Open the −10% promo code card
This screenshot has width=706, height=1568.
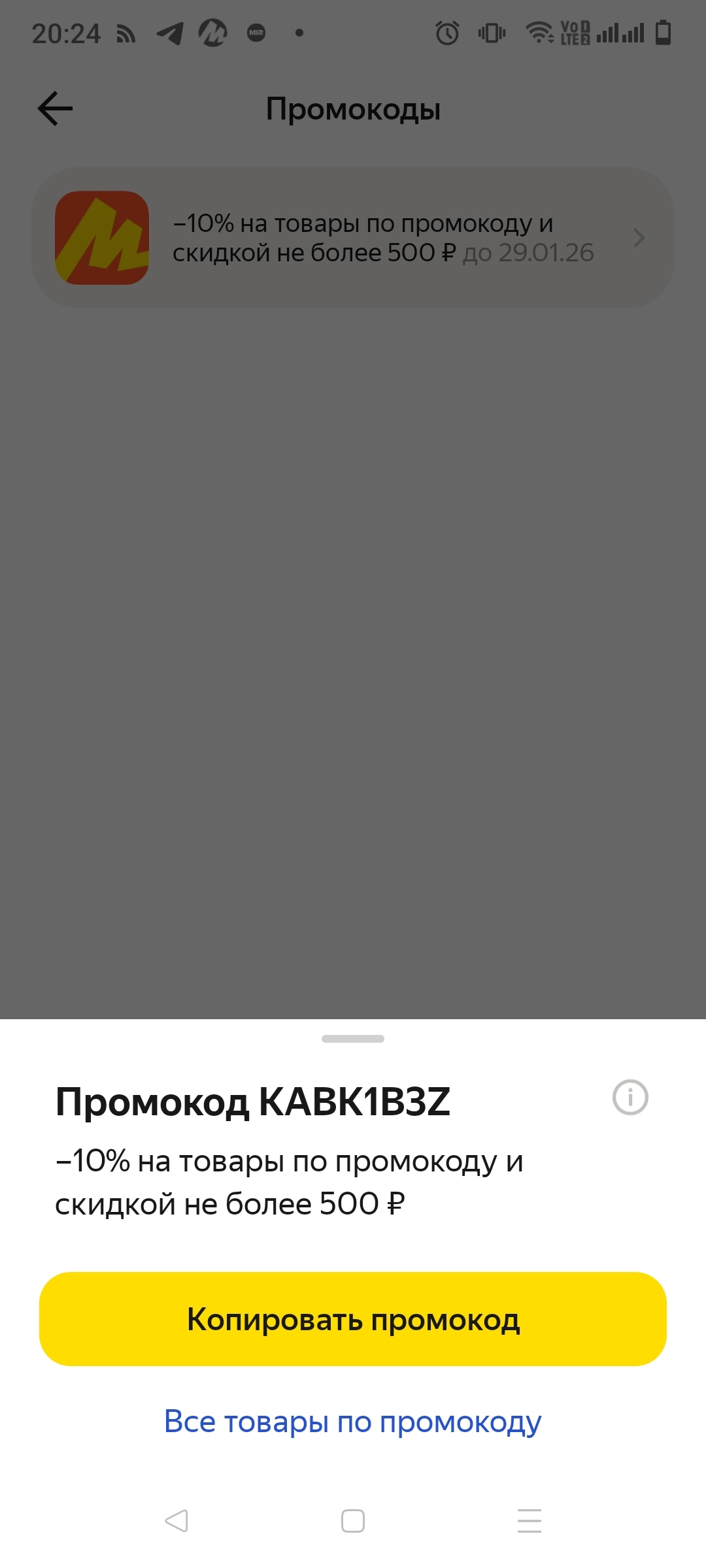(353, 238)
